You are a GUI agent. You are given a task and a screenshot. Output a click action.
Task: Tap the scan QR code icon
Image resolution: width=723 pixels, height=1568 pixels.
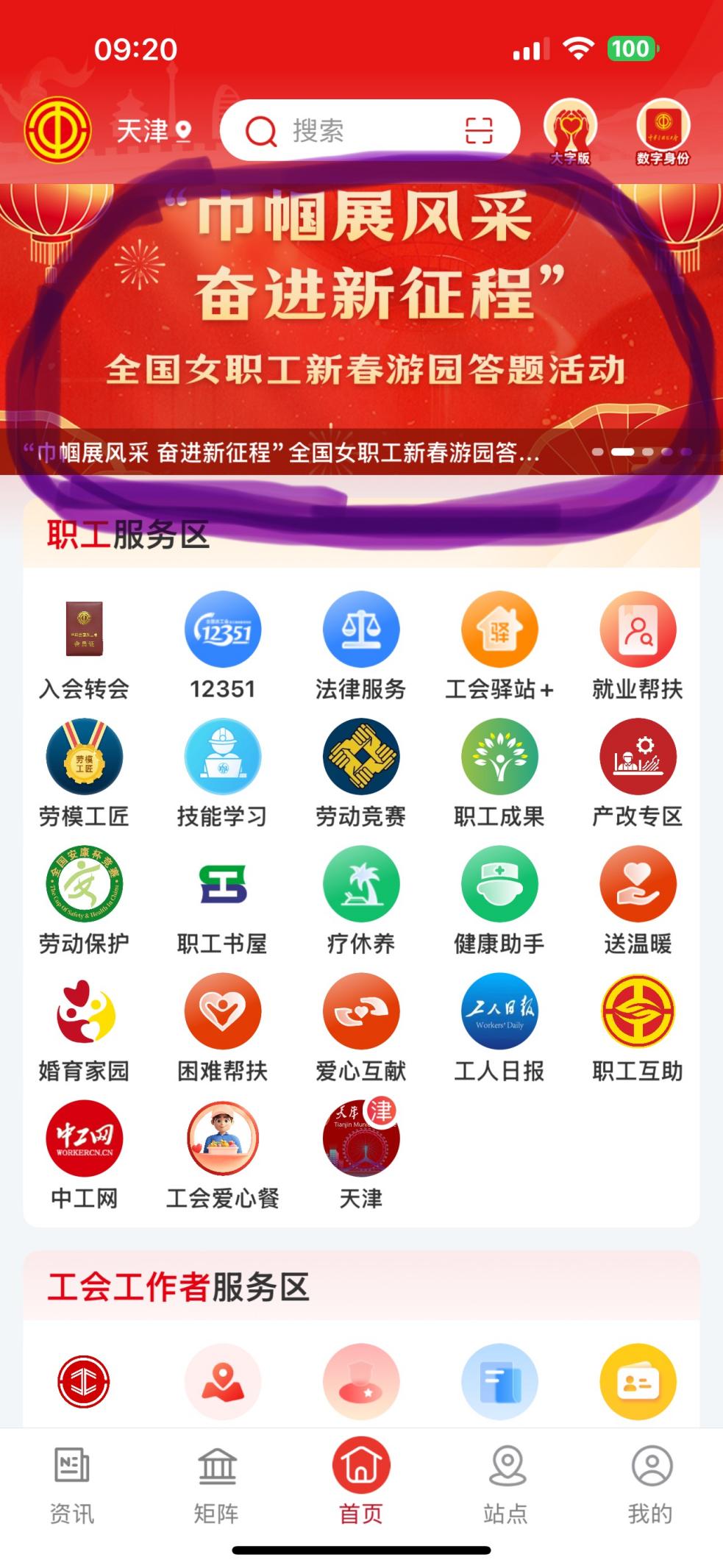tap(479, 131)
